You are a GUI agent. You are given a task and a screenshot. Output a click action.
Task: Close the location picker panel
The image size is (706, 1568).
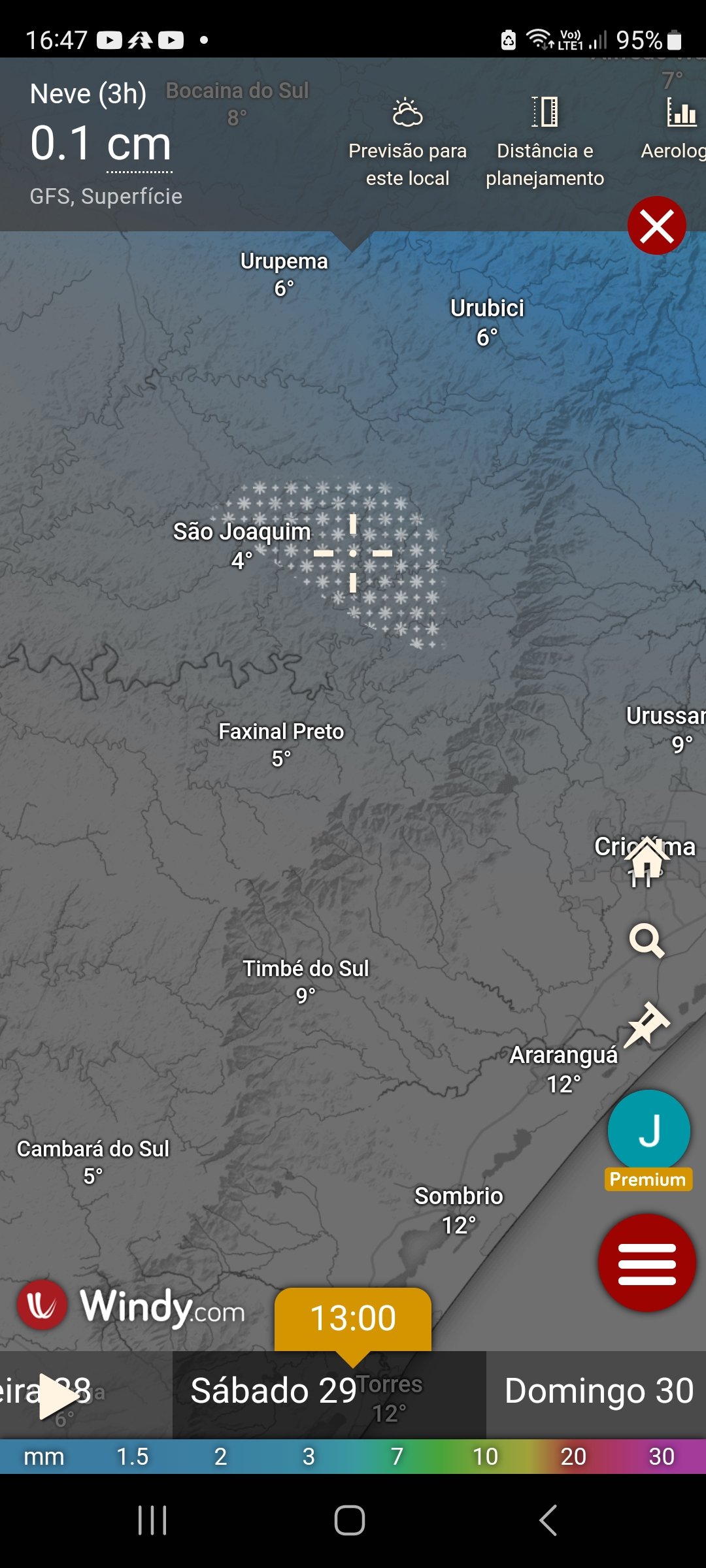(656, 225)
